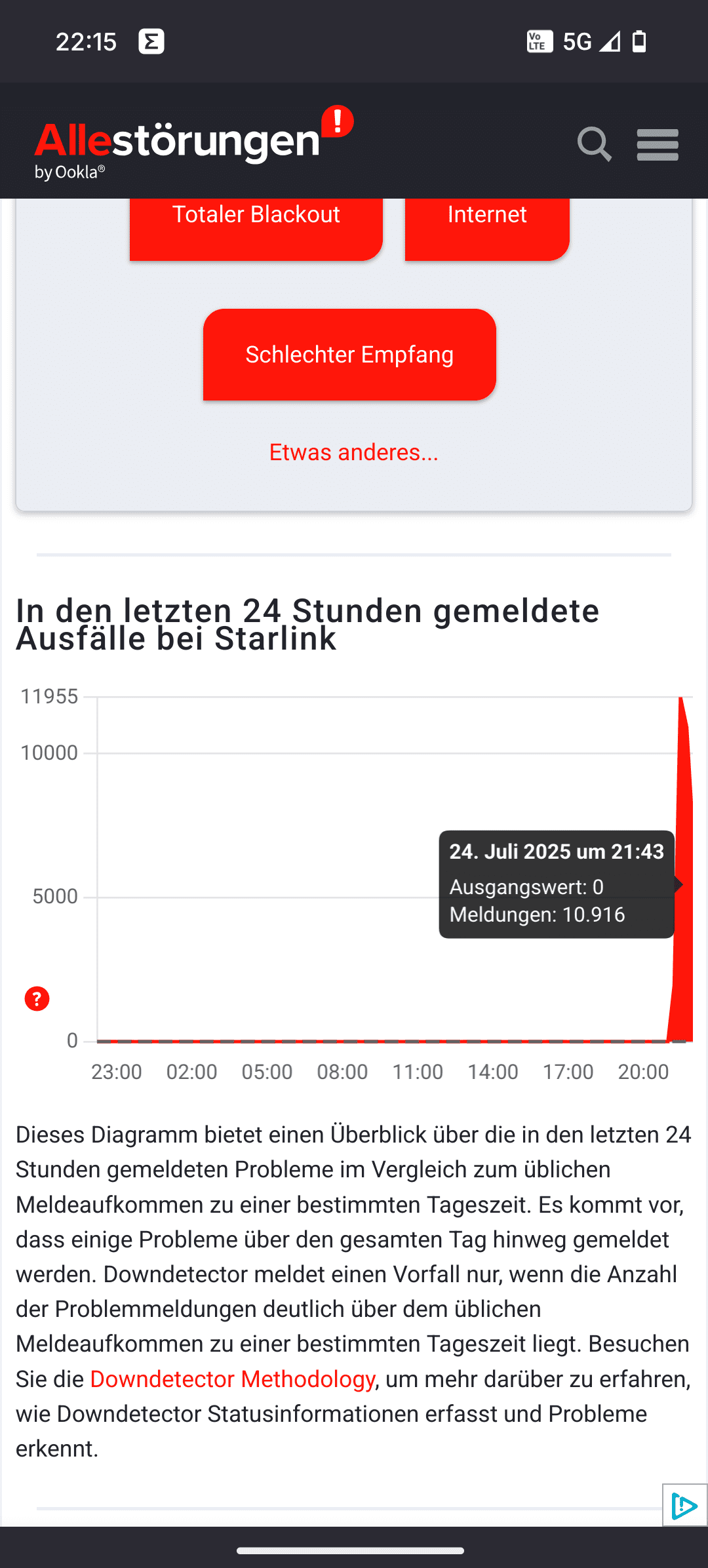Tap the Etwas anderes... link

pos(353,452)
